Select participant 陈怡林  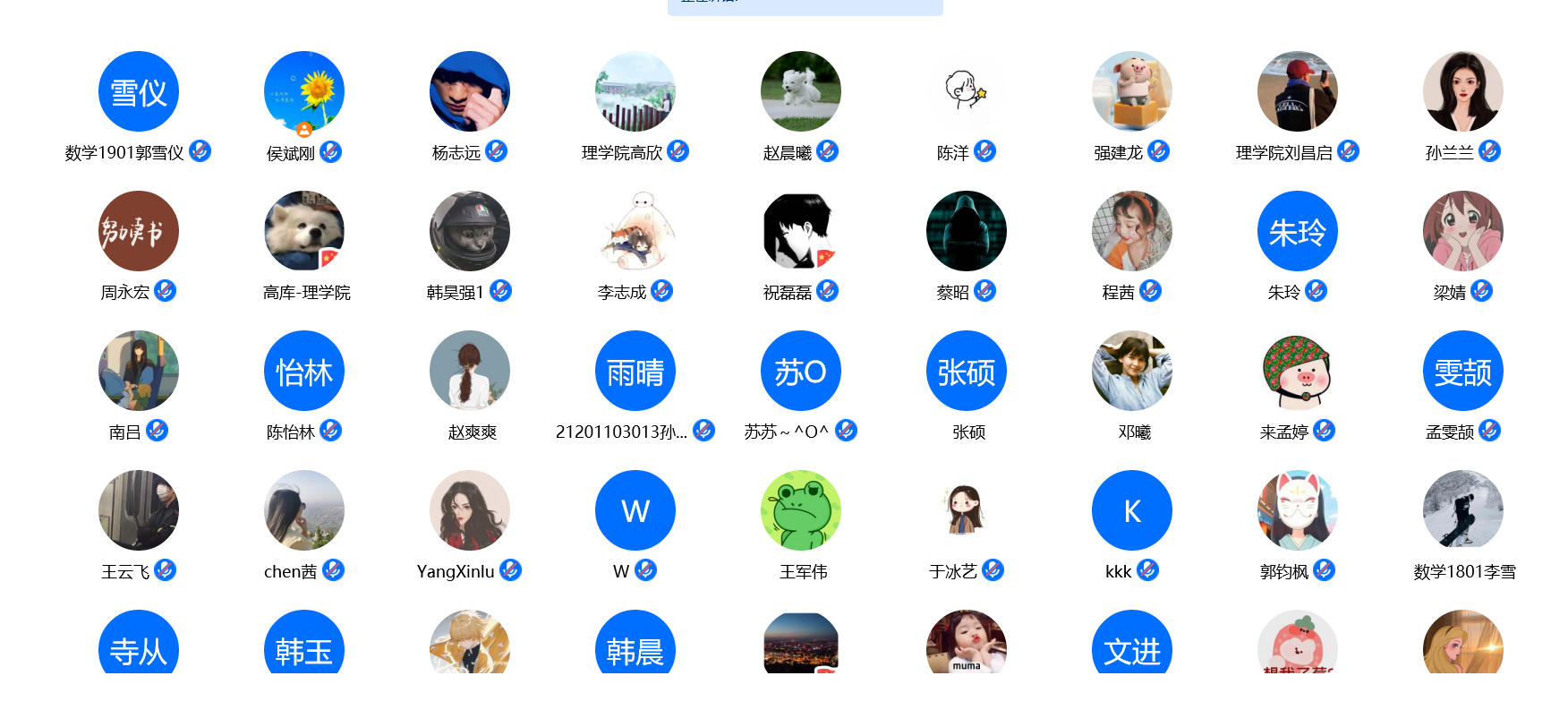[303, 372]
